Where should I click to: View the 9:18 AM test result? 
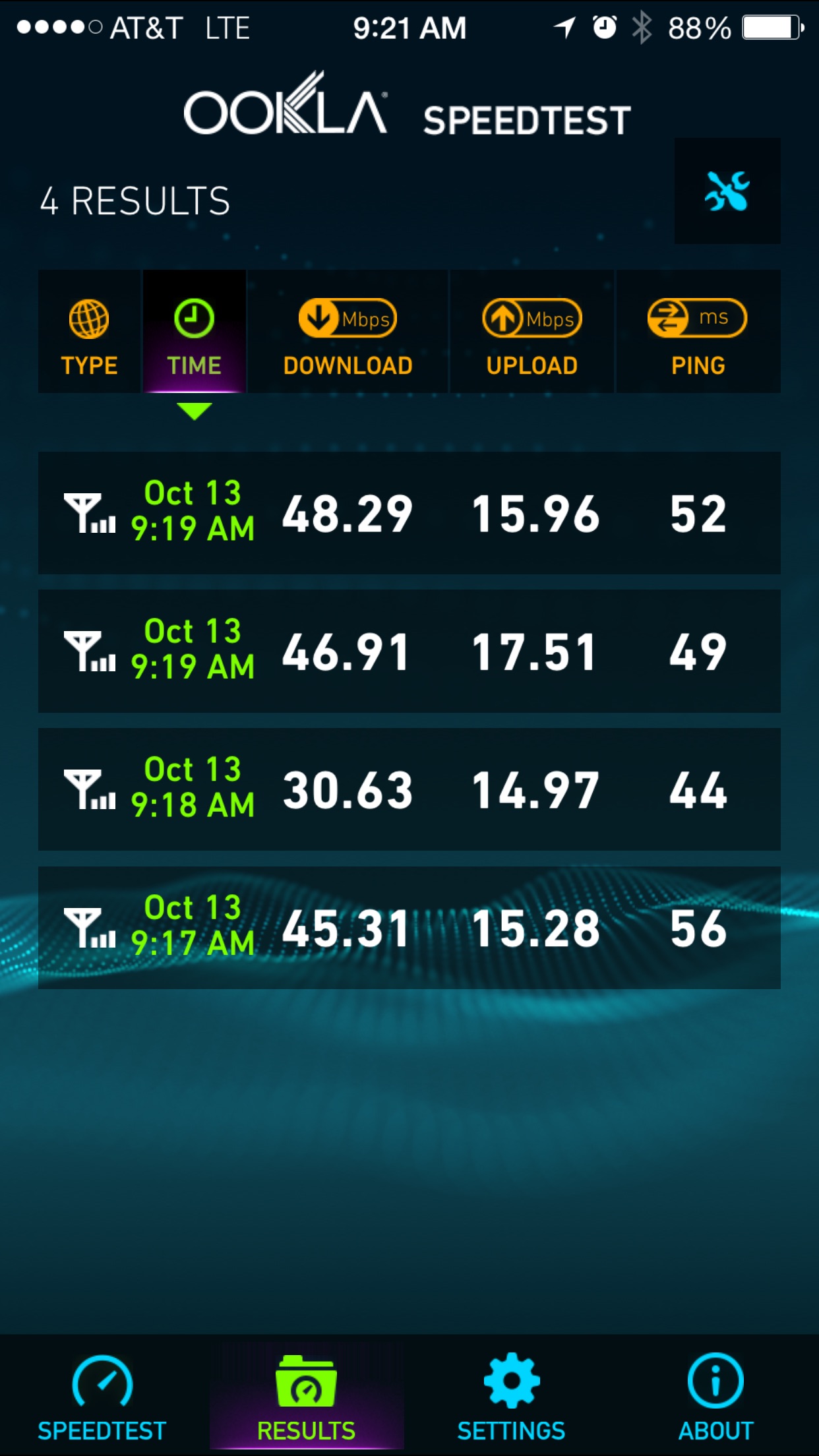tap(409, 789)
